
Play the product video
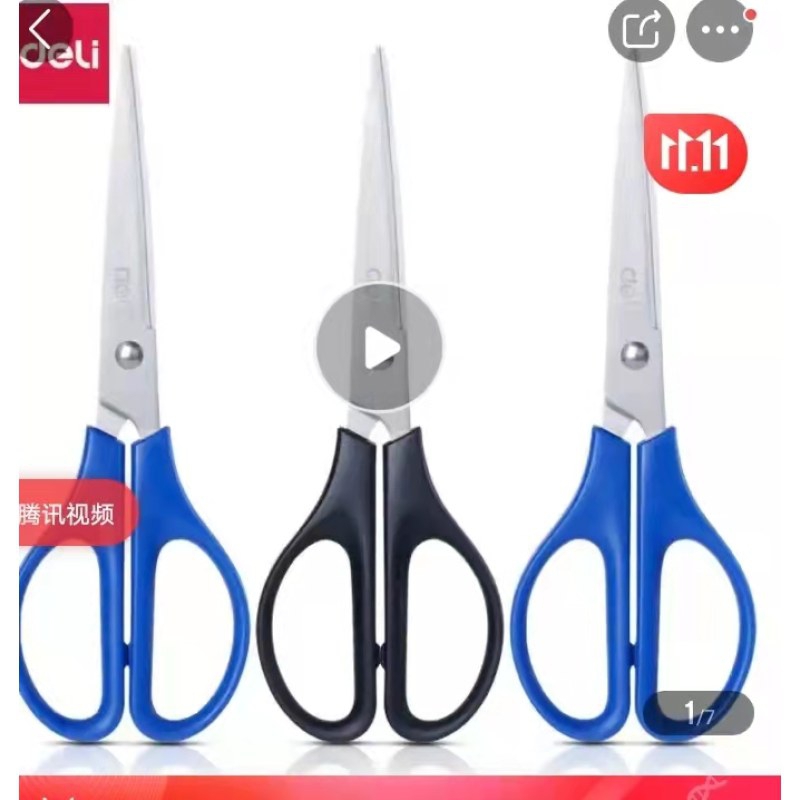pos(379,348)
